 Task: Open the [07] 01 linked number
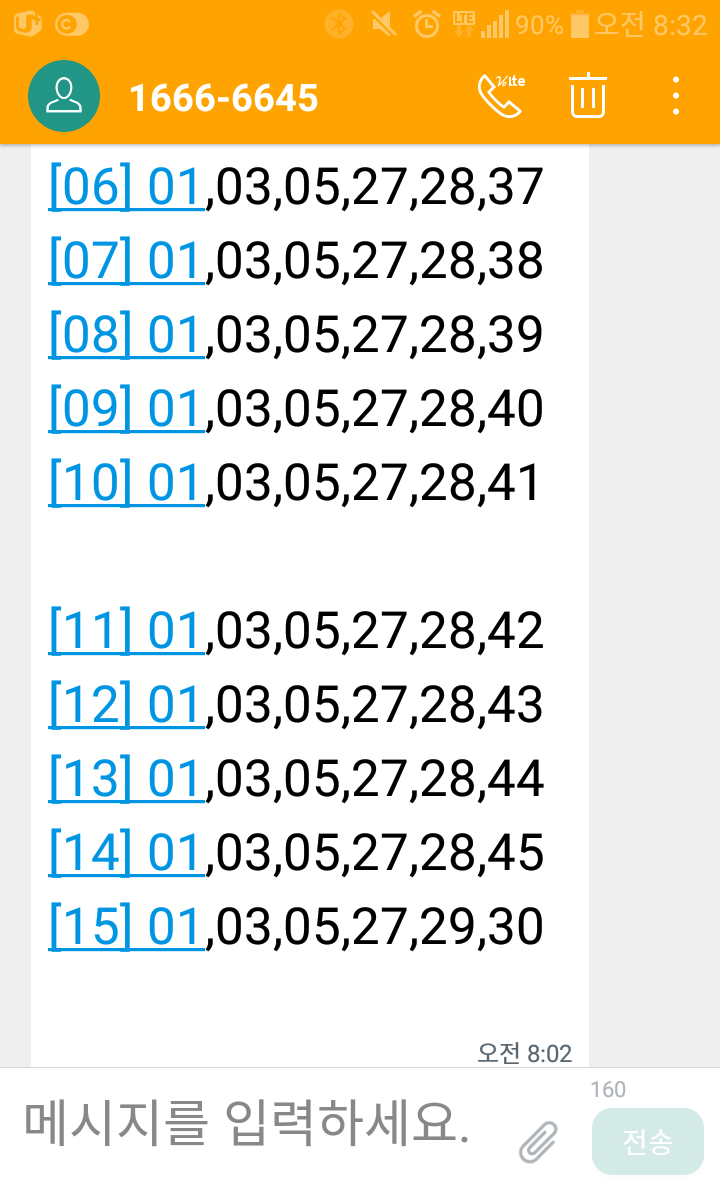[126, 261]
